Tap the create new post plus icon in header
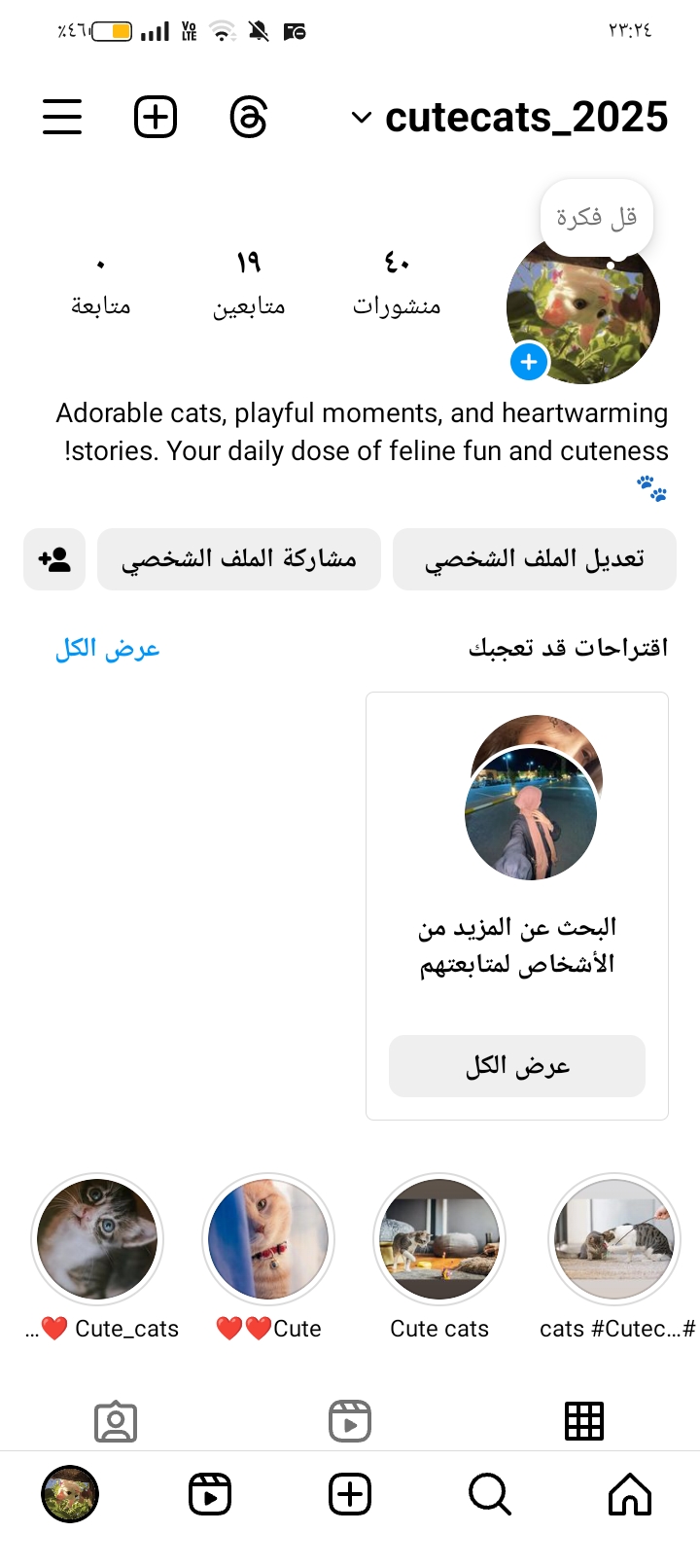This screenshot has width=700, height=1568. click(155, 118)
